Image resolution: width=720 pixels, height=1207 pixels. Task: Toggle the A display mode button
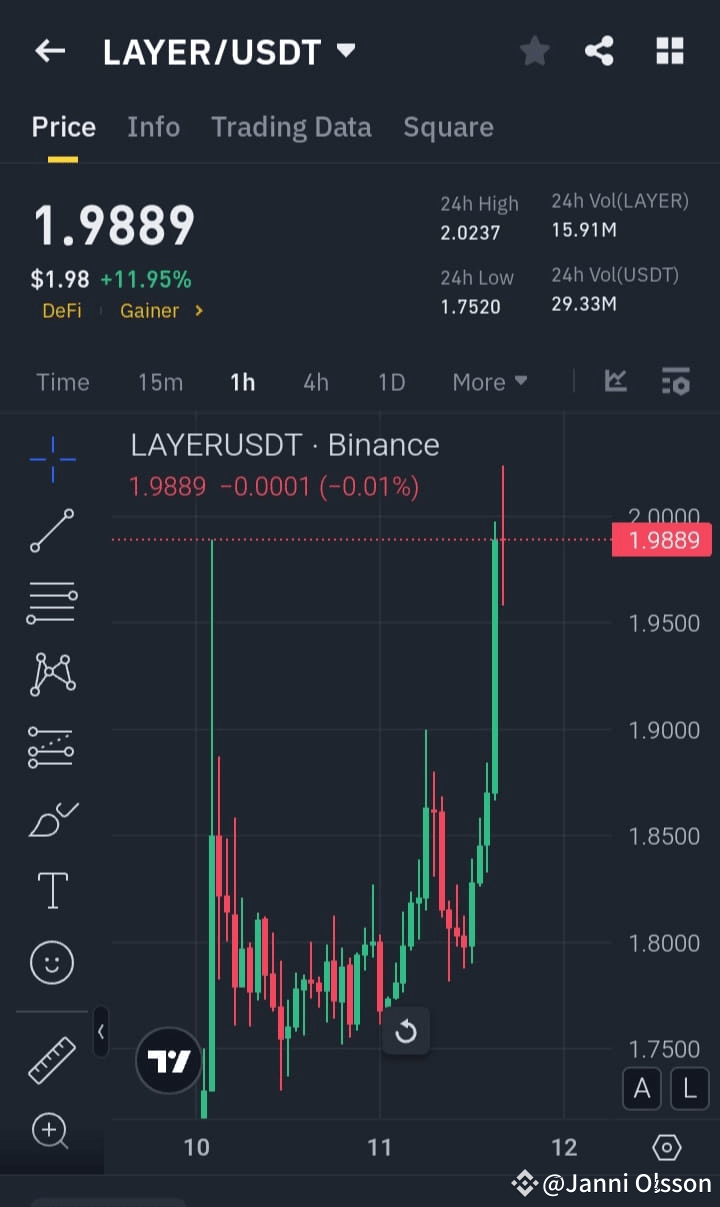point(642,1088)
